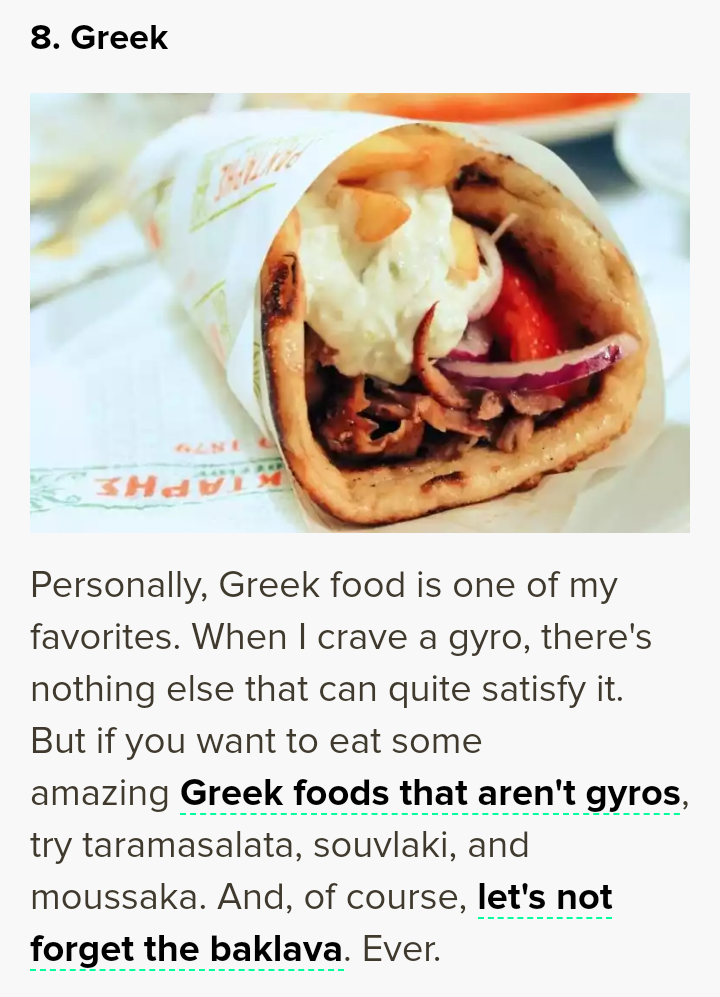Open the "Greek foods that aren't gyros" link
The image size is (720, 997).
click(430, 794)
